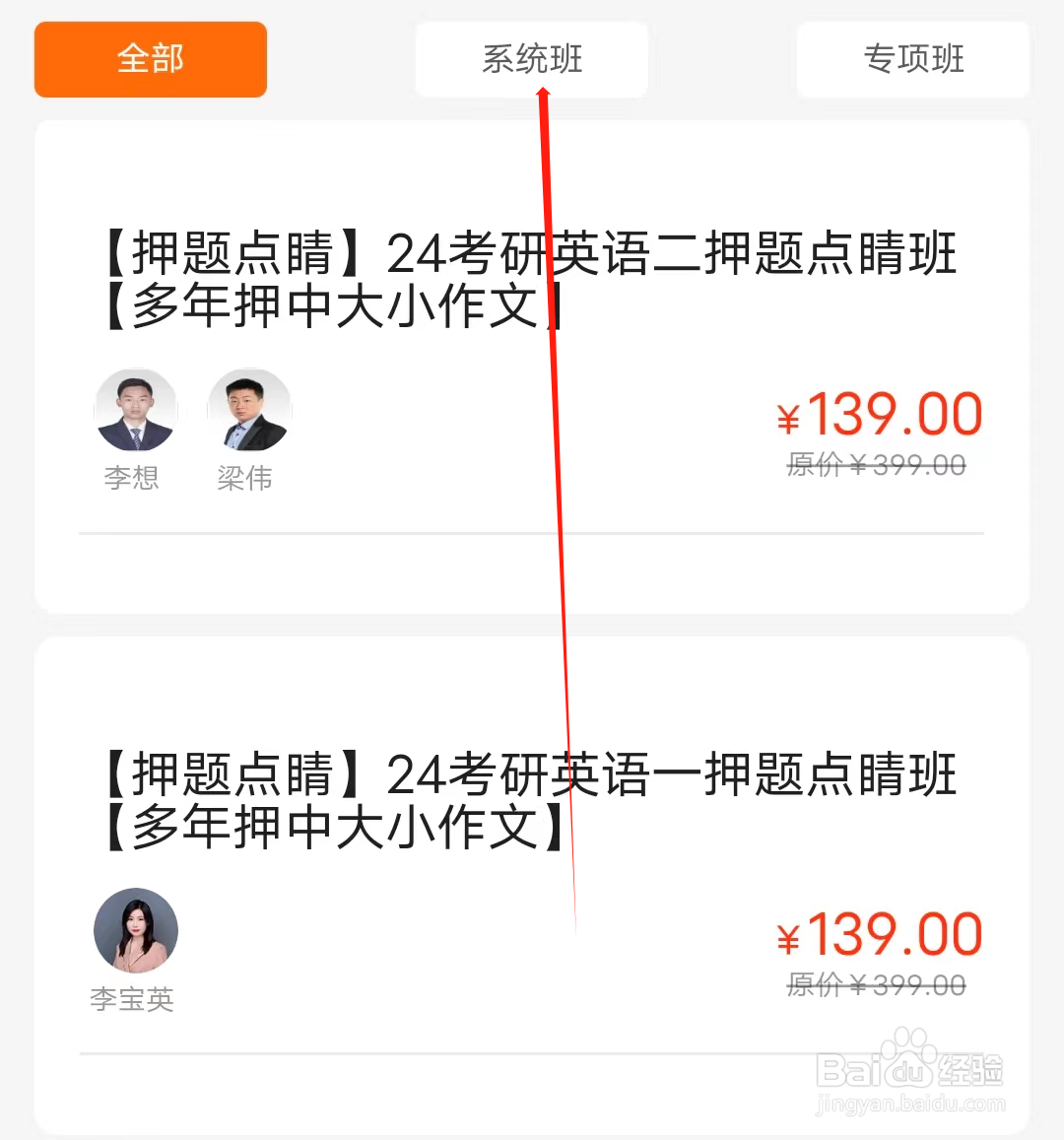Open the 专项班 category tab
Image resolution: width=1064 pixels, height=1140 pixels.
[x=912, y=59]
